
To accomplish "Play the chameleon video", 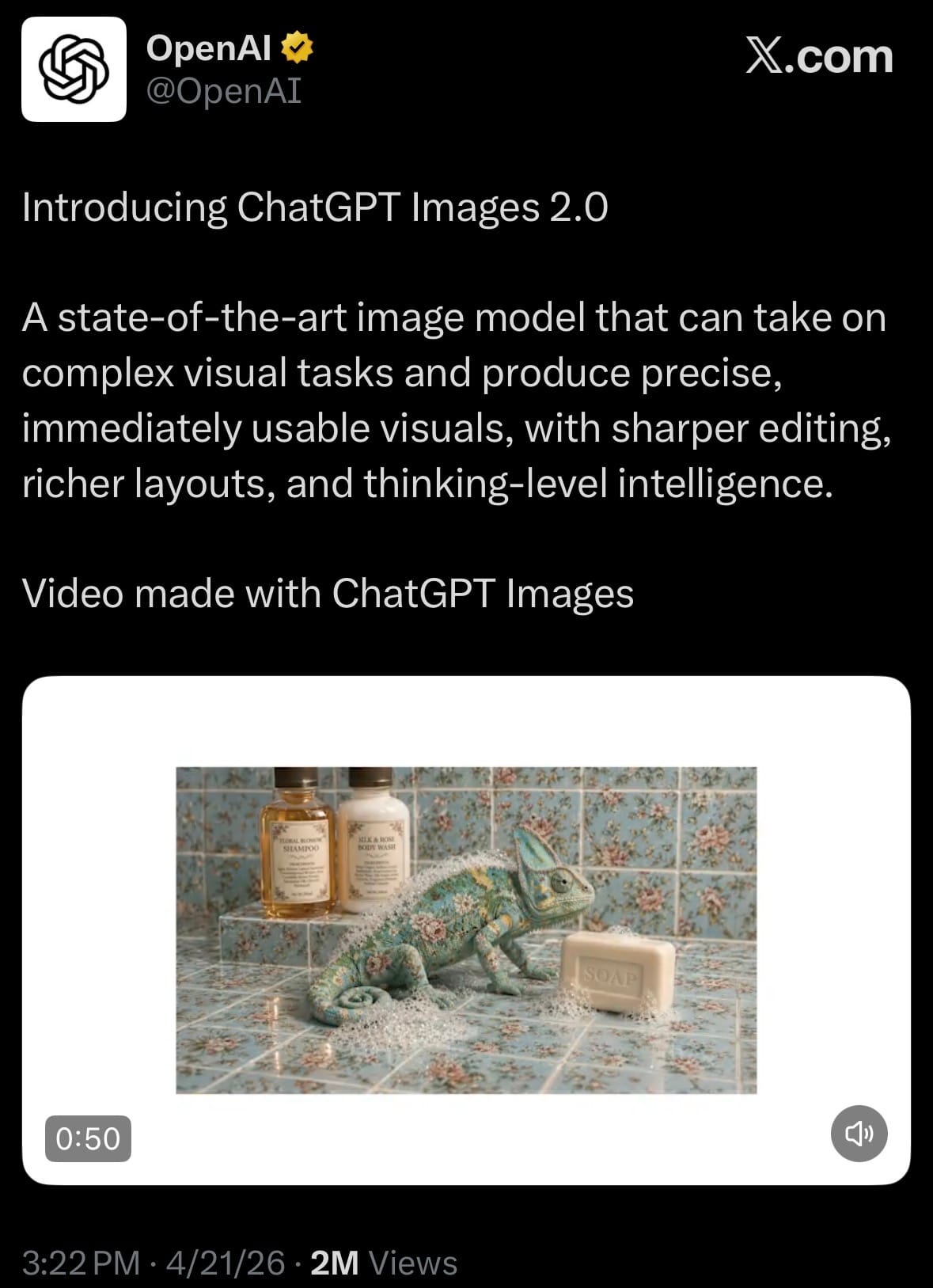I will (466, 929).
